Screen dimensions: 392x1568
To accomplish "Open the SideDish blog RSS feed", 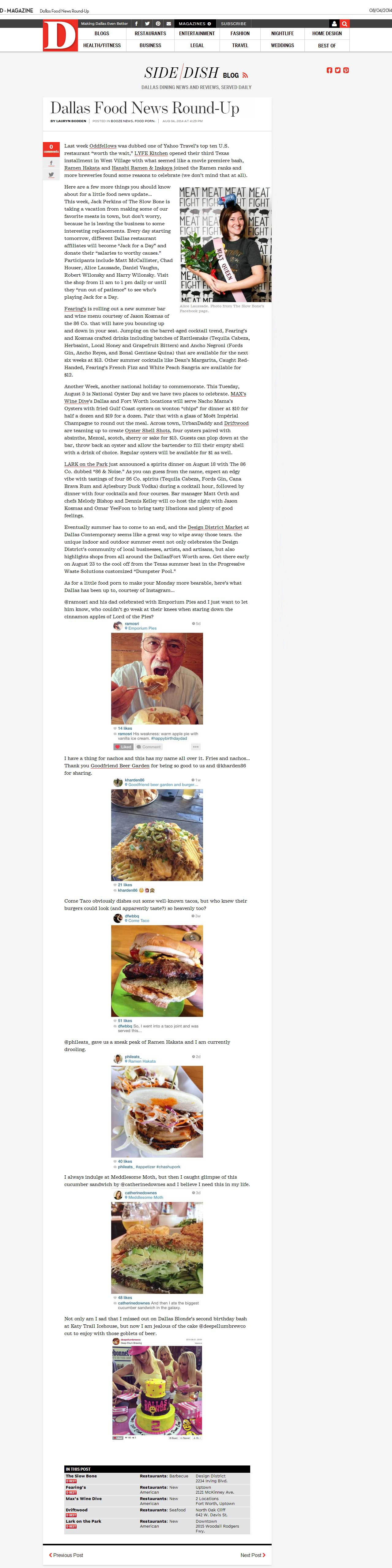I will click(245, 76).
